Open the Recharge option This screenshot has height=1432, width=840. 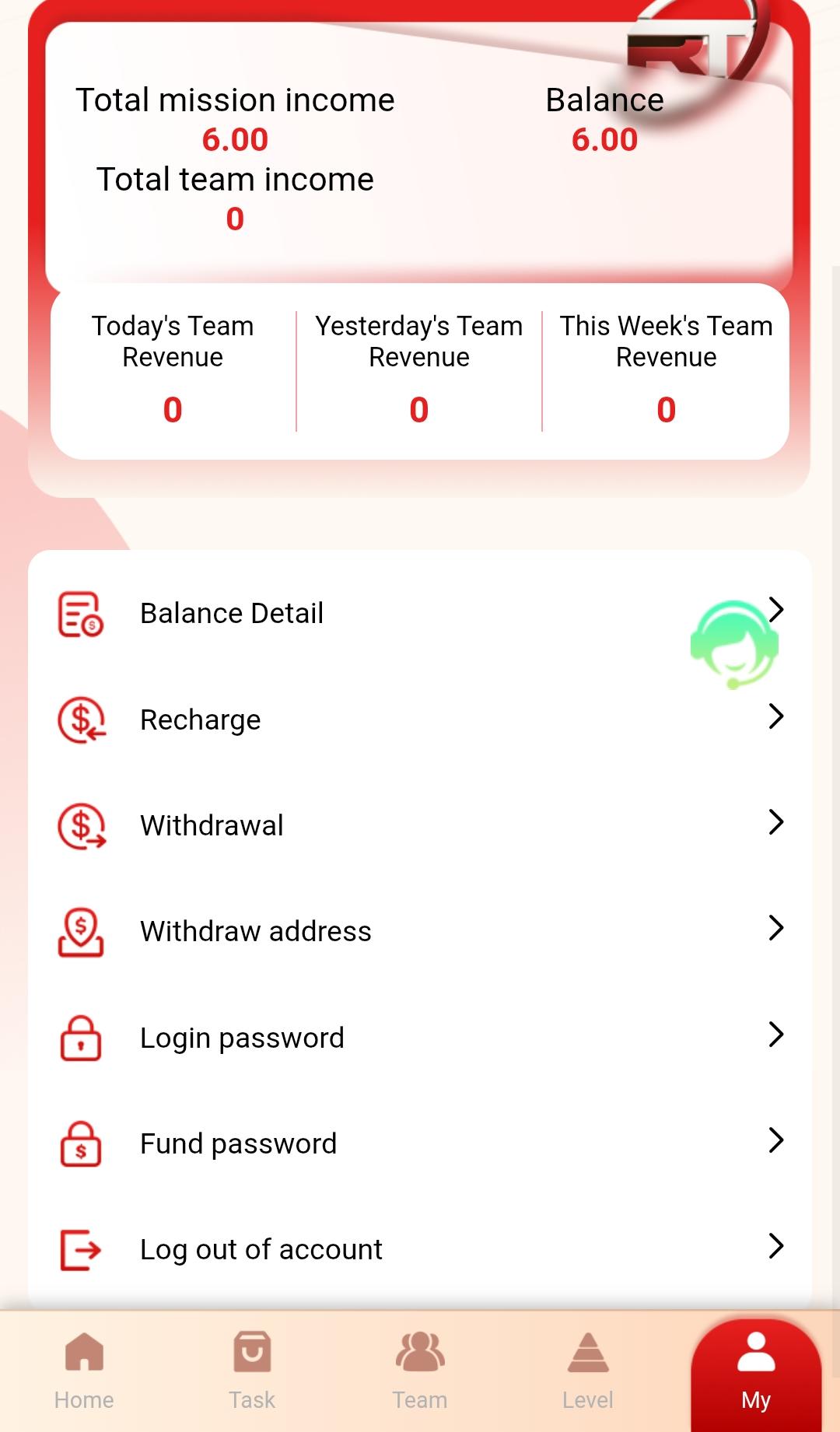click(x=200, y=720)
